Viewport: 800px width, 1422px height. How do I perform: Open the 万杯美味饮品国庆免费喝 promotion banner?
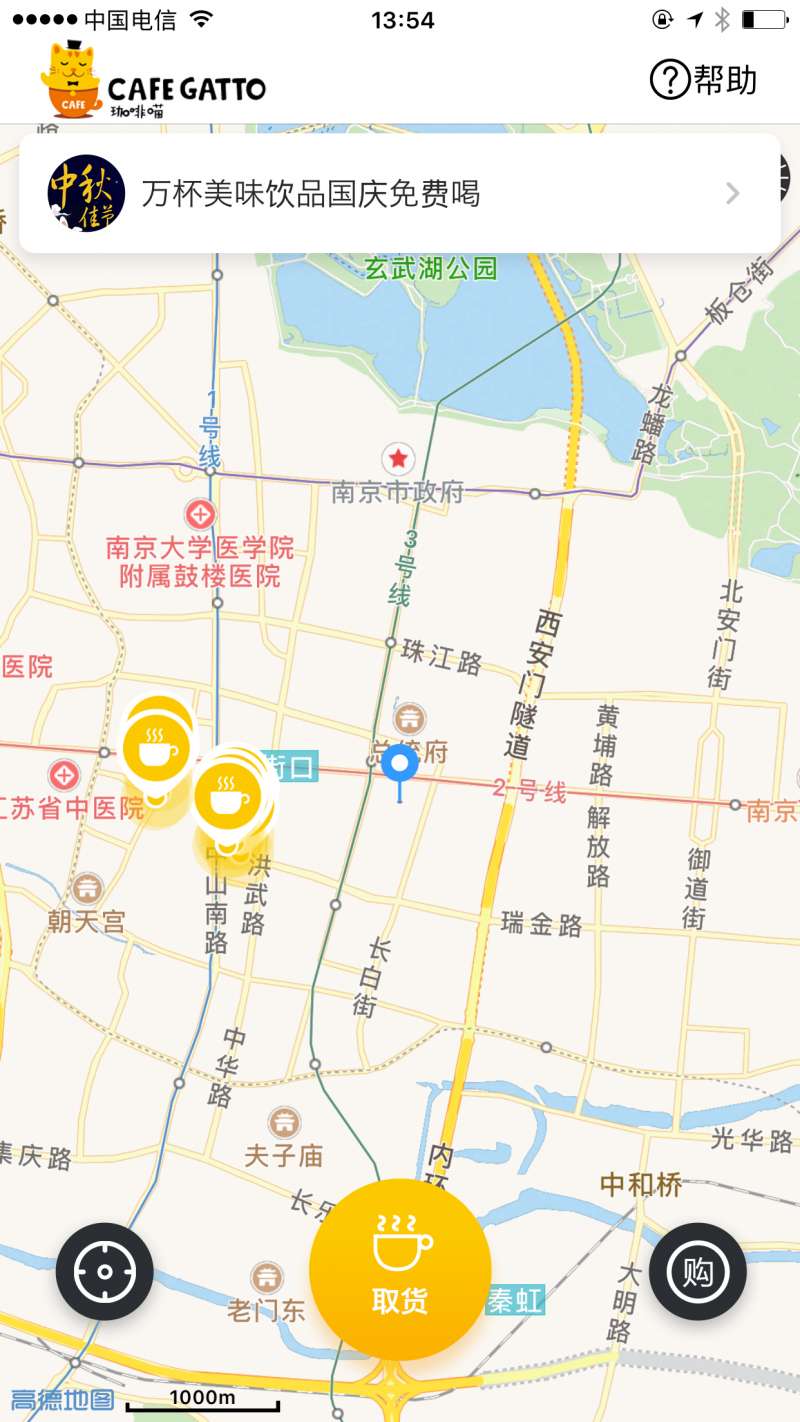[x=400, y=193]
